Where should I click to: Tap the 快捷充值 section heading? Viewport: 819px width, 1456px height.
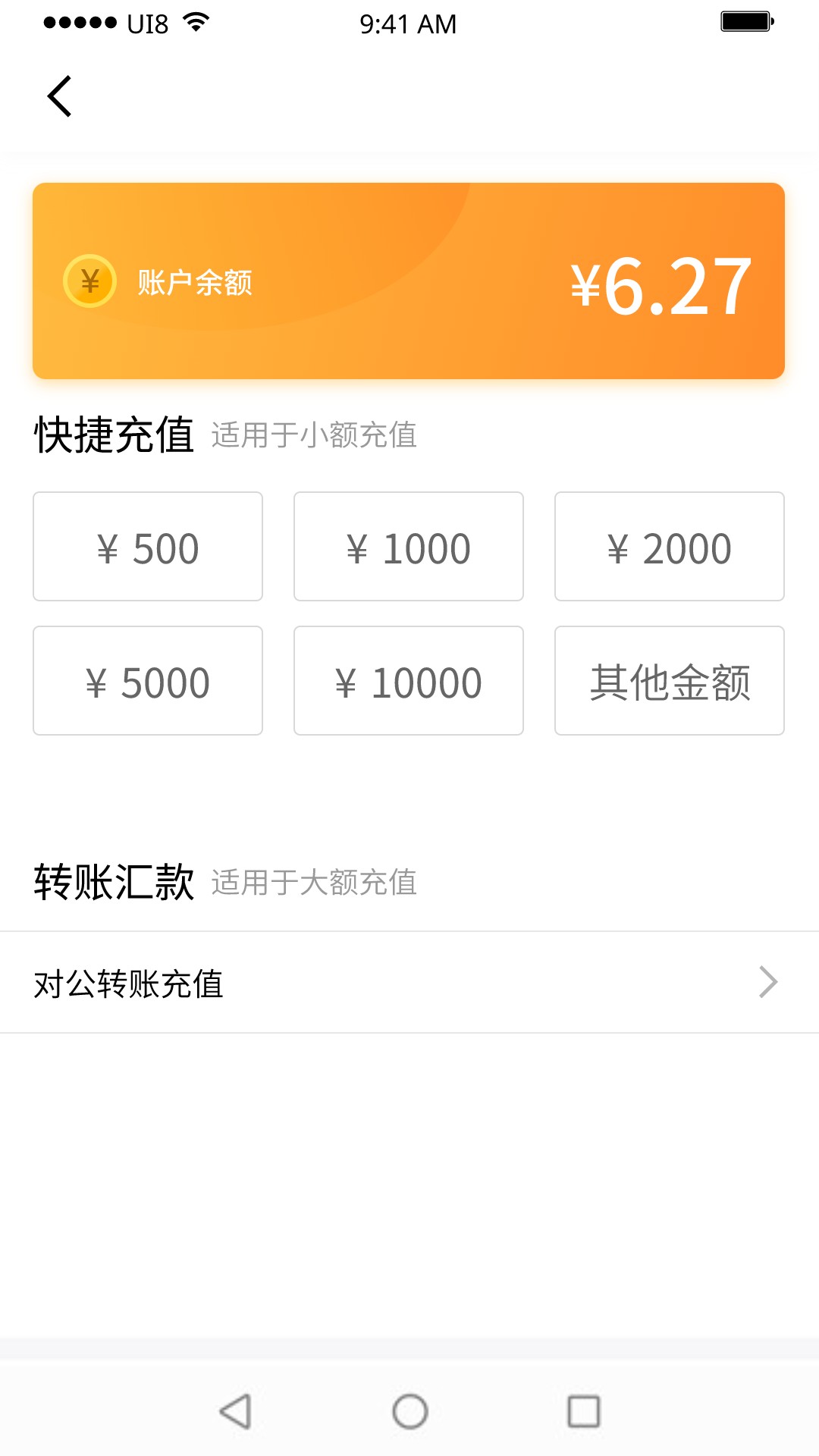click(x=115, y=432)
